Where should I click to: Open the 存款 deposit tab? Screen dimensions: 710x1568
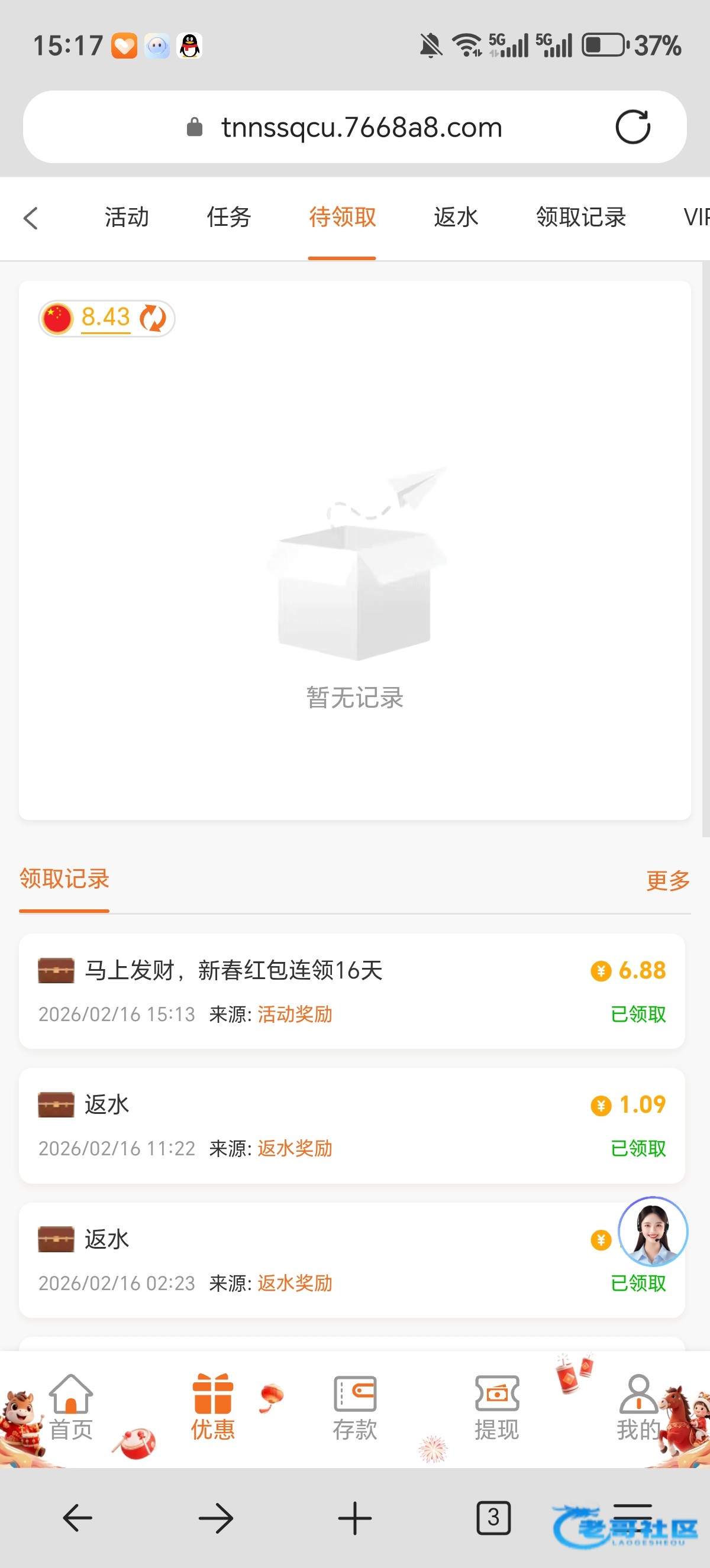point(354,1407)
